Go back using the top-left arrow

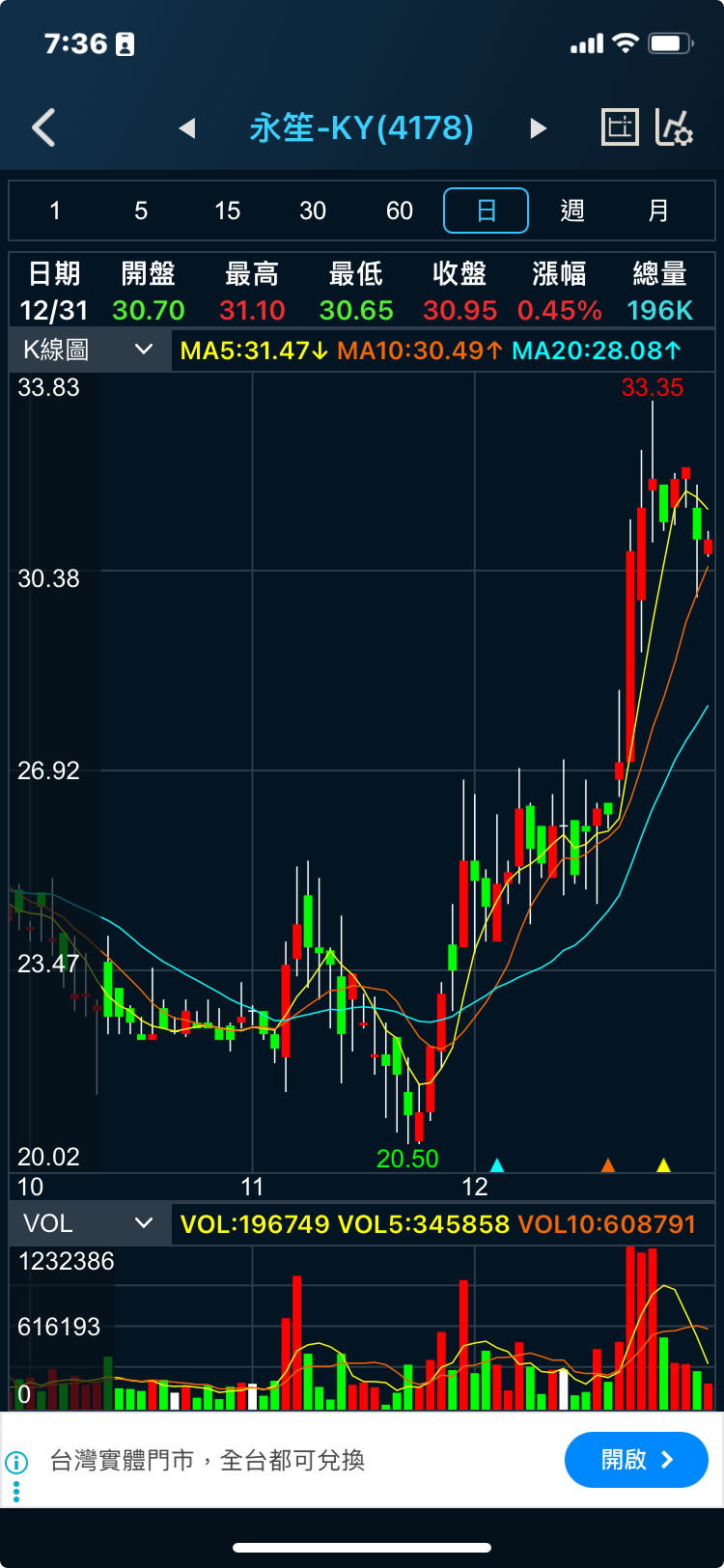pos(44,127)
